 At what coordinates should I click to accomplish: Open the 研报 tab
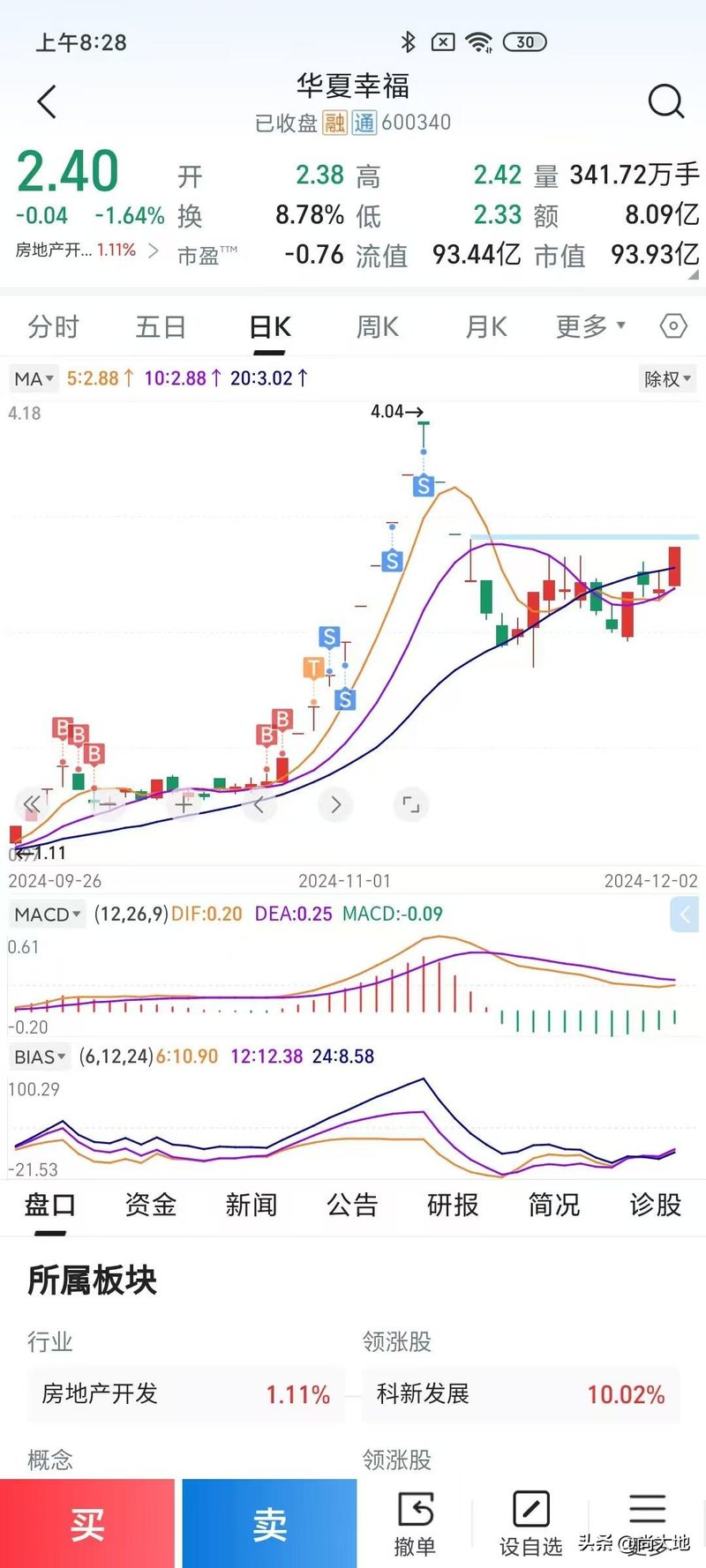coord(453,1205)
